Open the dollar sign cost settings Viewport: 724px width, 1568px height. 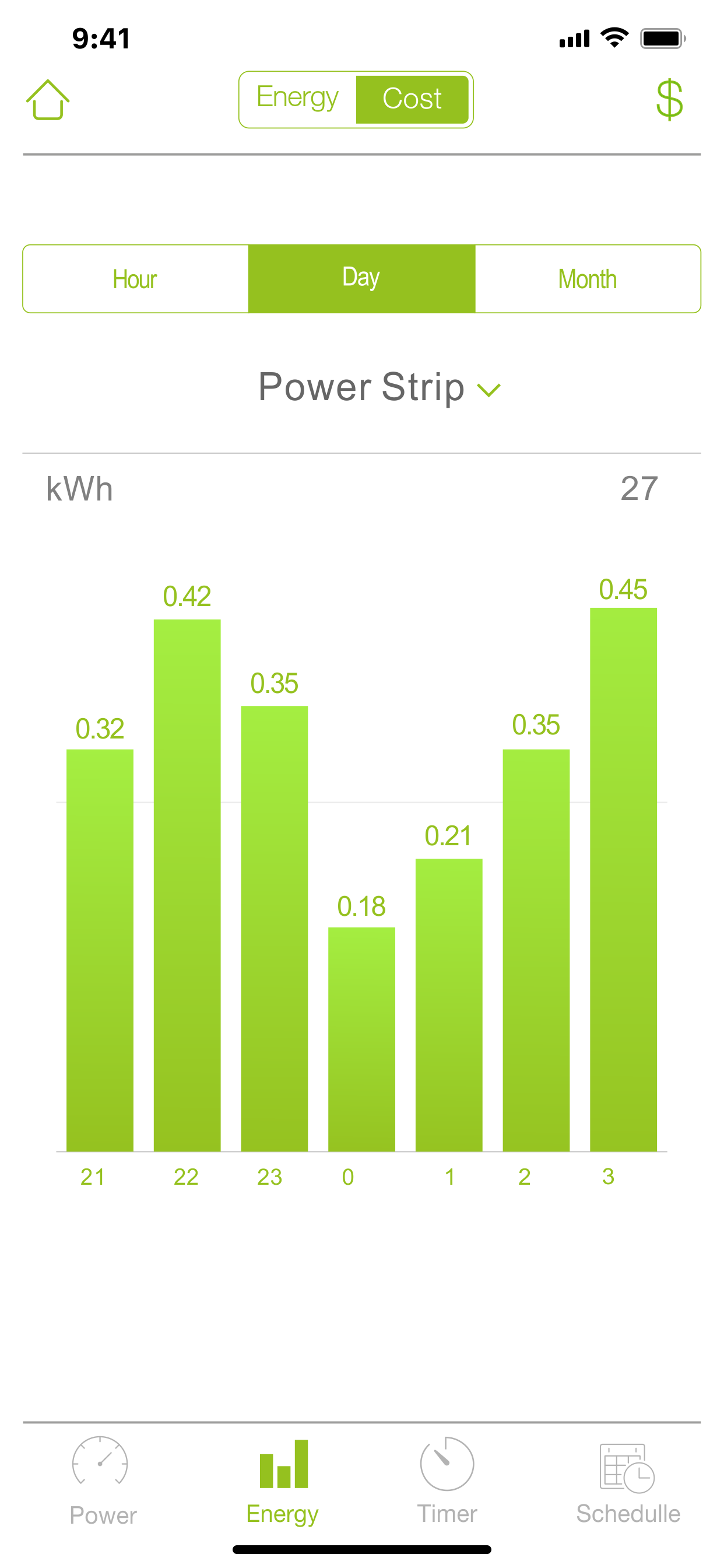pos(669,99)
